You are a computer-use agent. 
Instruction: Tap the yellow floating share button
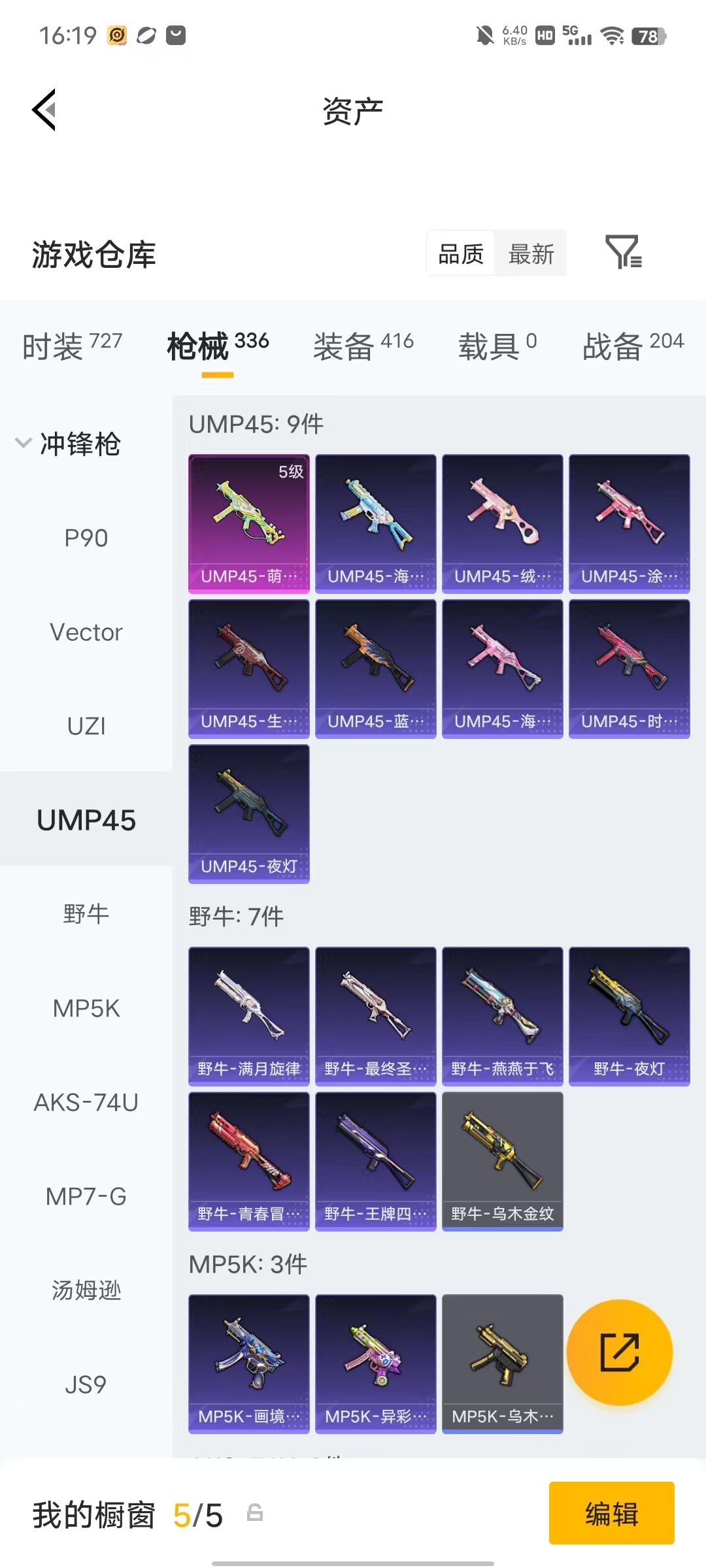[620, 1352]
